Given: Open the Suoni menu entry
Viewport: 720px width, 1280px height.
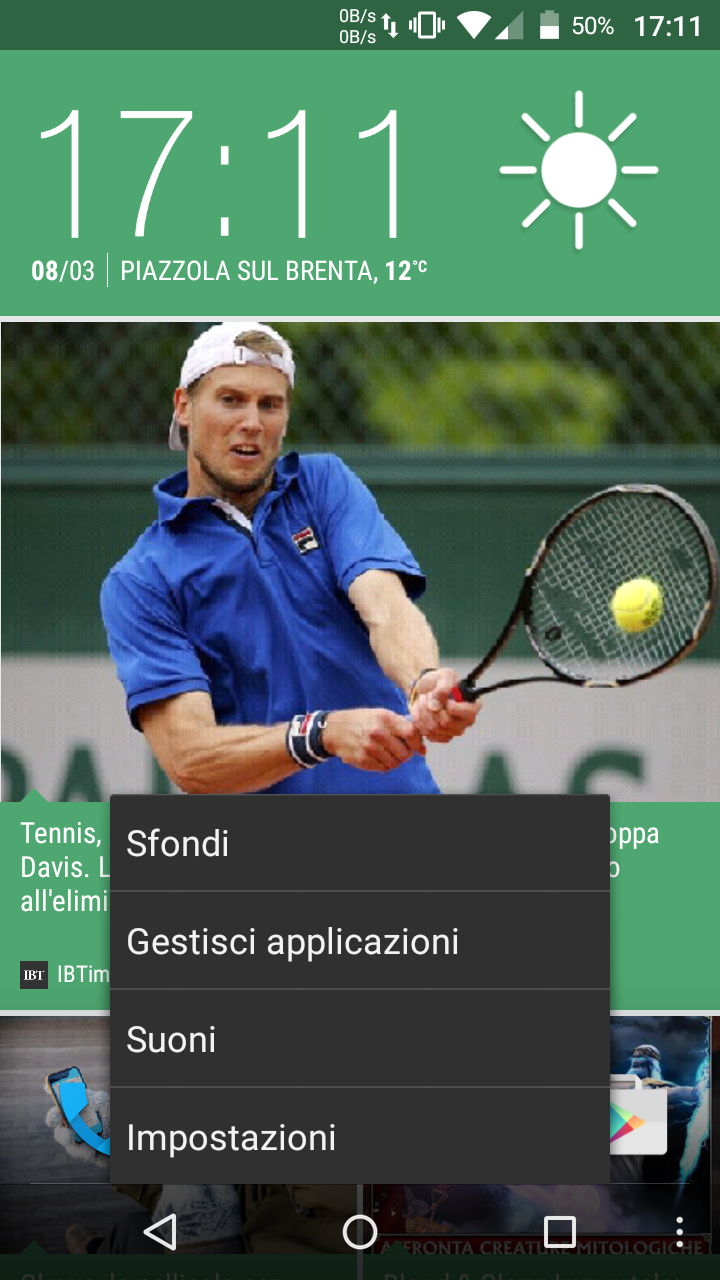Looking at the screenshot, I should coord(359,1039).
